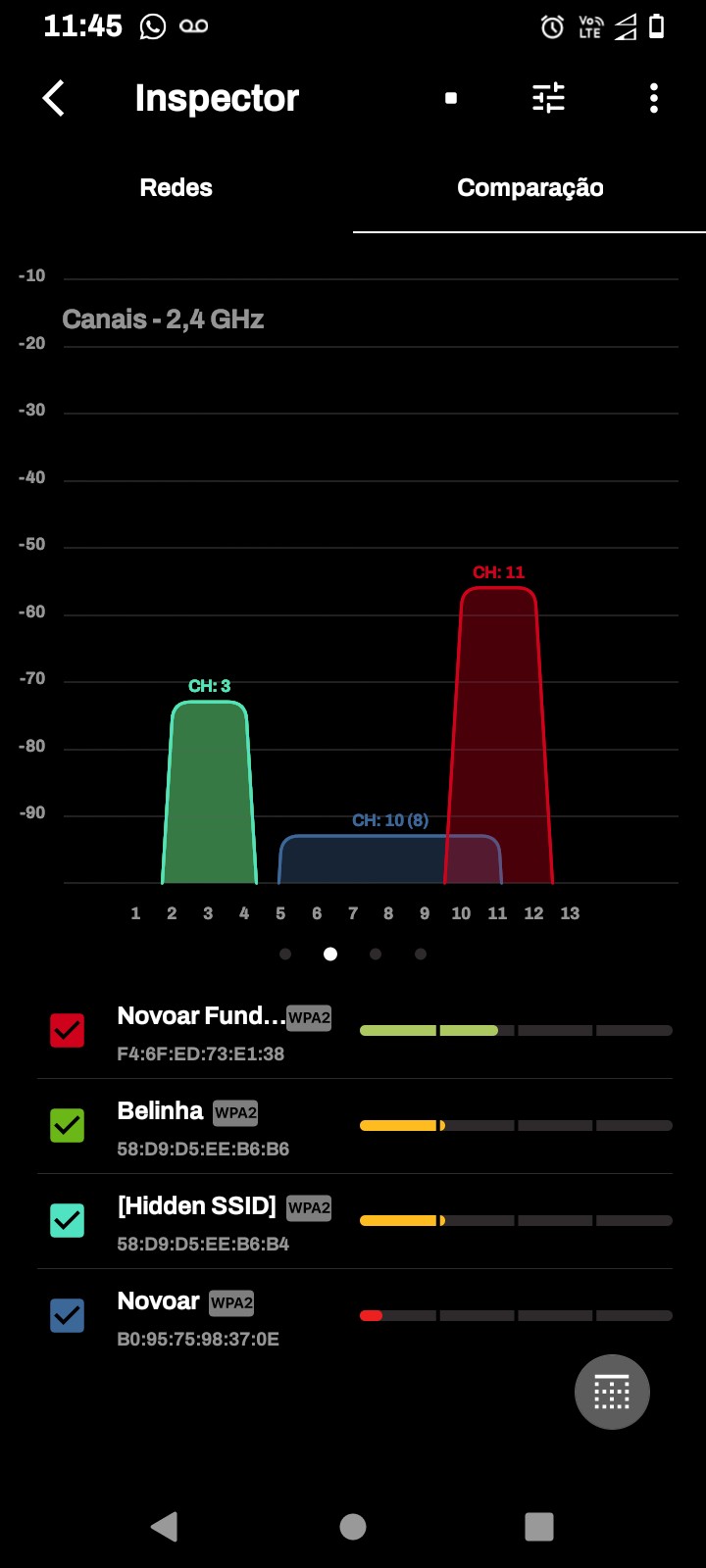The width and height of the screenshot is (706, 1568).
Task: Open the filter settings sliders icon
Action: (x=548, y=98)
